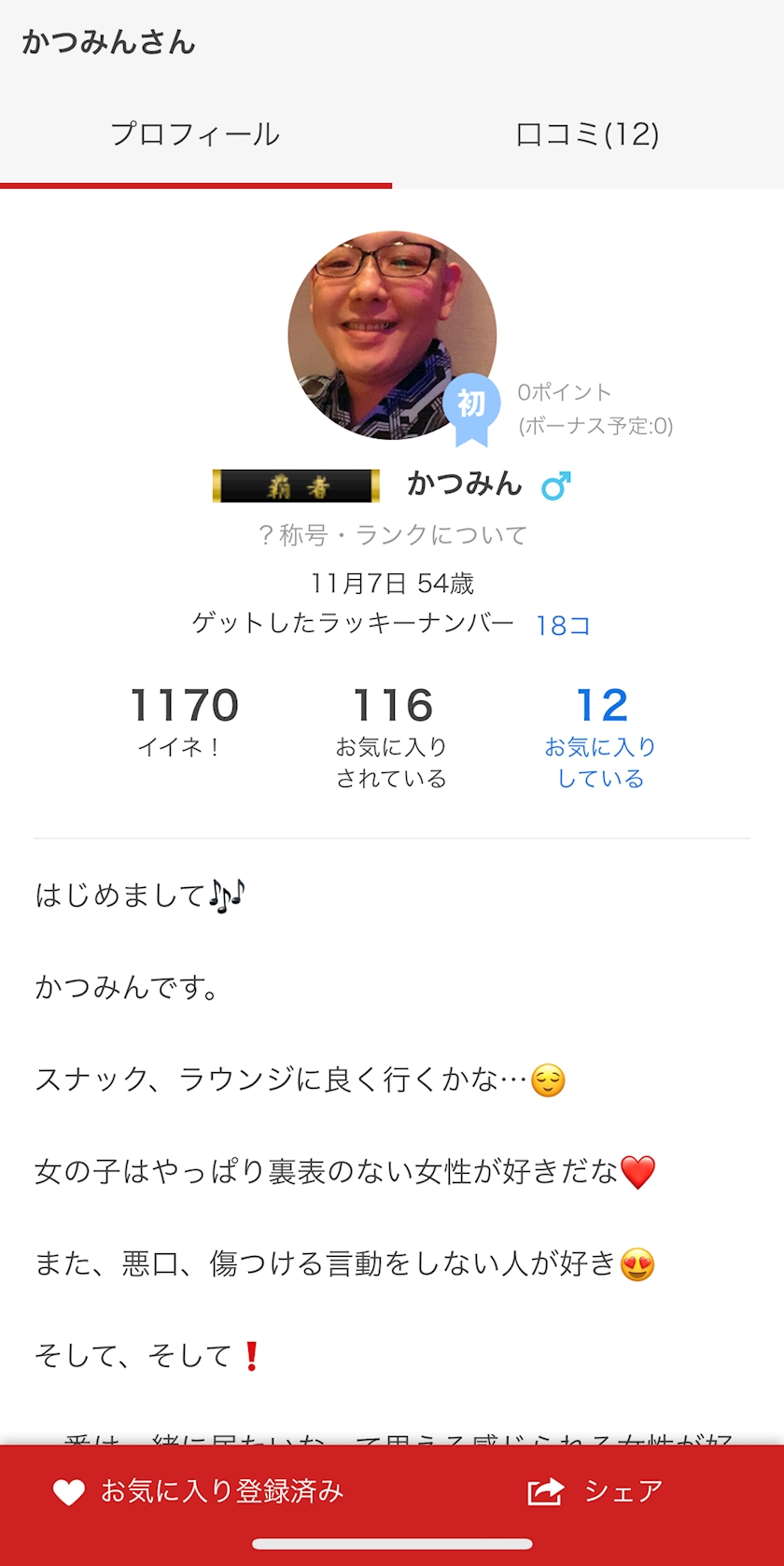View the 18コ lucky numbers link
Screen dimensions: 784x1566
(563, 625)
